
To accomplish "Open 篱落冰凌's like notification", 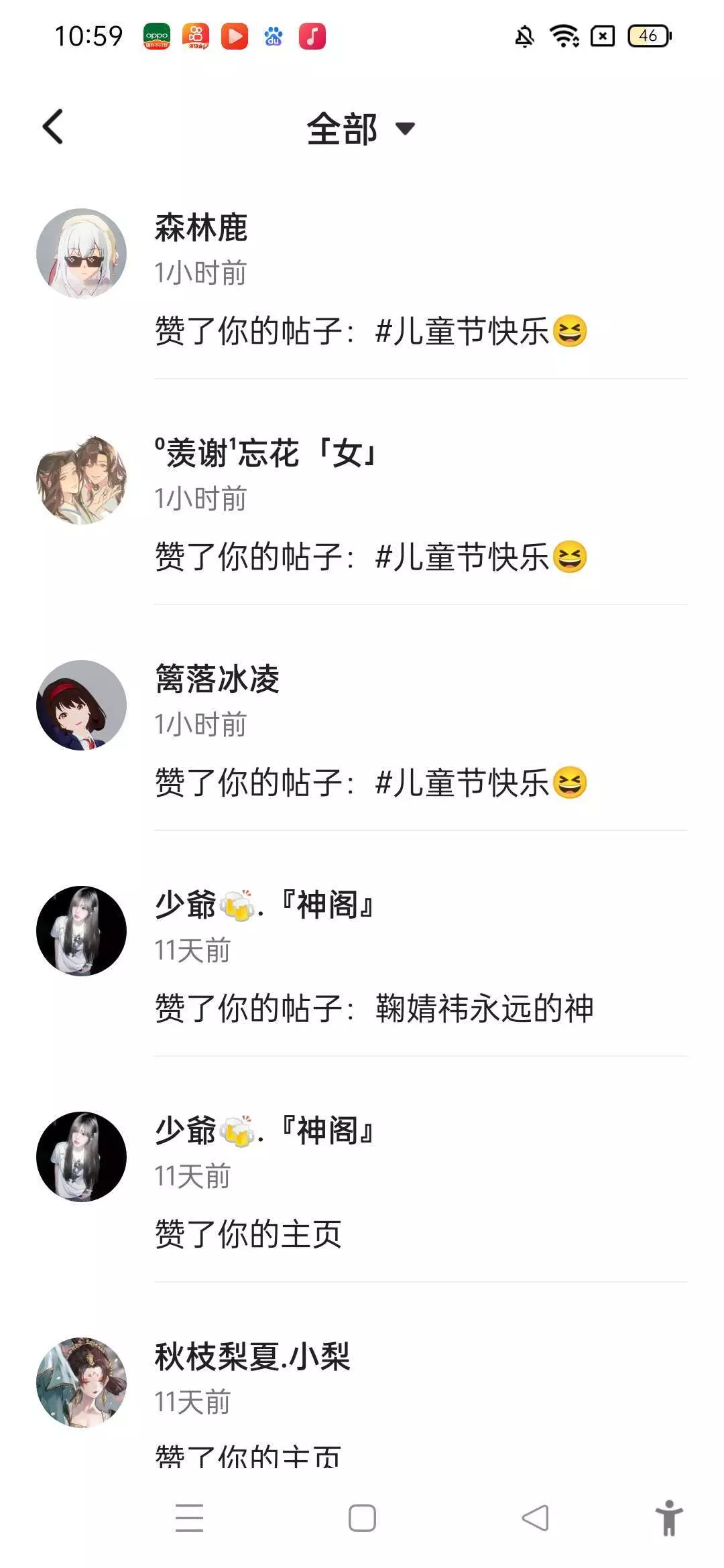I will 370,783.
